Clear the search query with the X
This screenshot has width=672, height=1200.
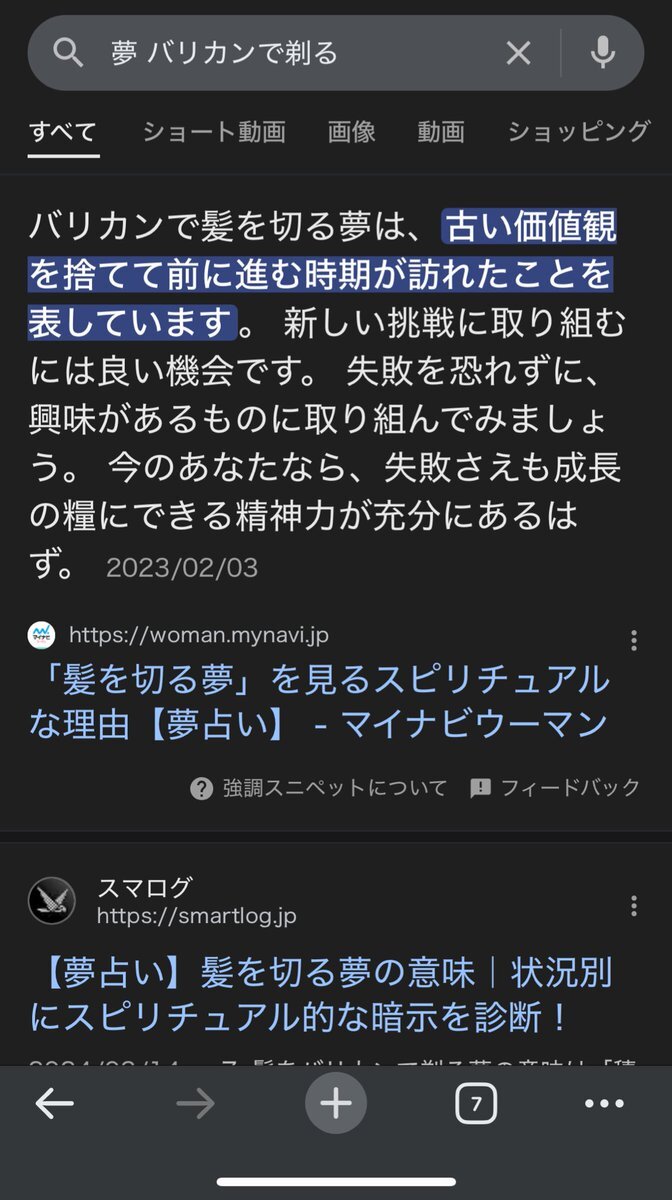point(518,53)
